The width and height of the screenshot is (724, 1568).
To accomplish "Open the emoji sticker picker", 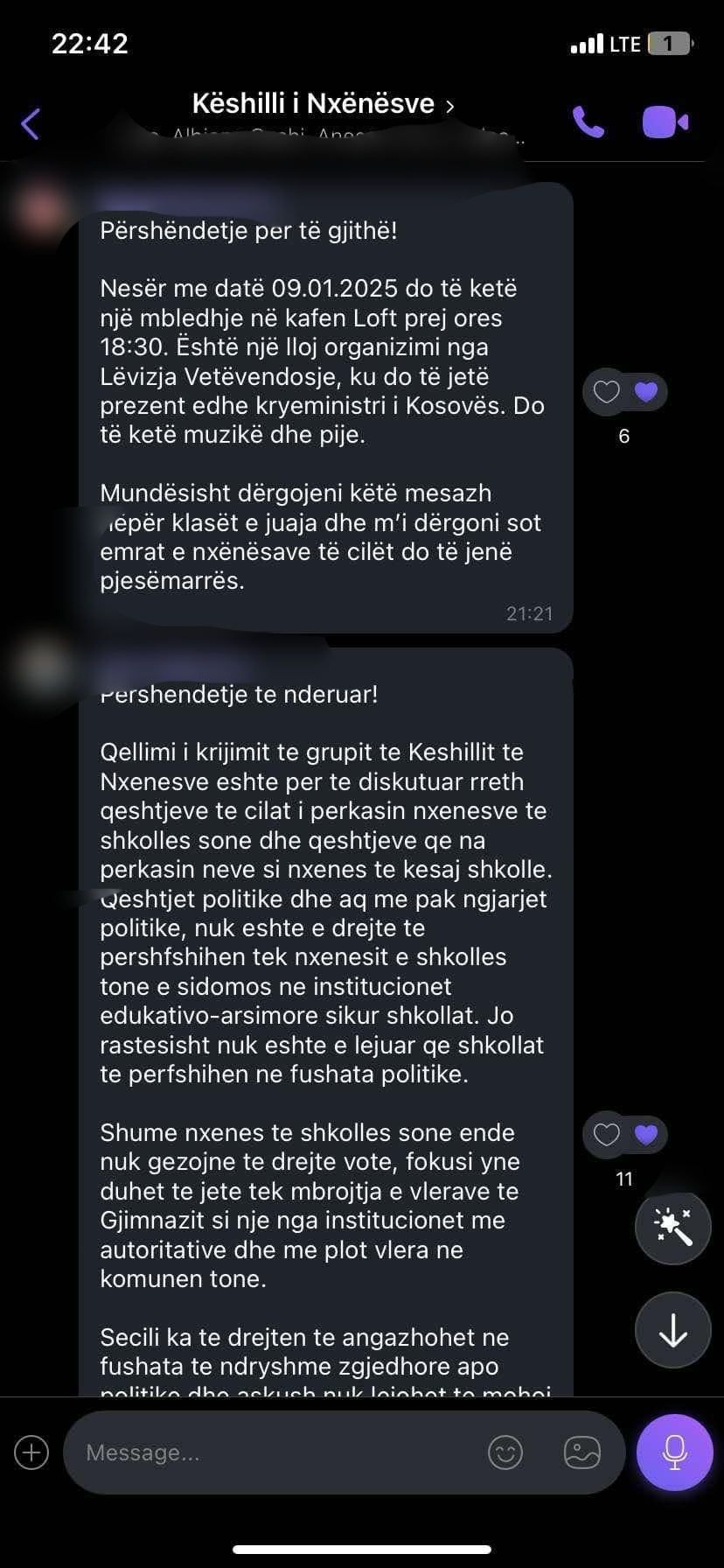I will (505, 1453).
